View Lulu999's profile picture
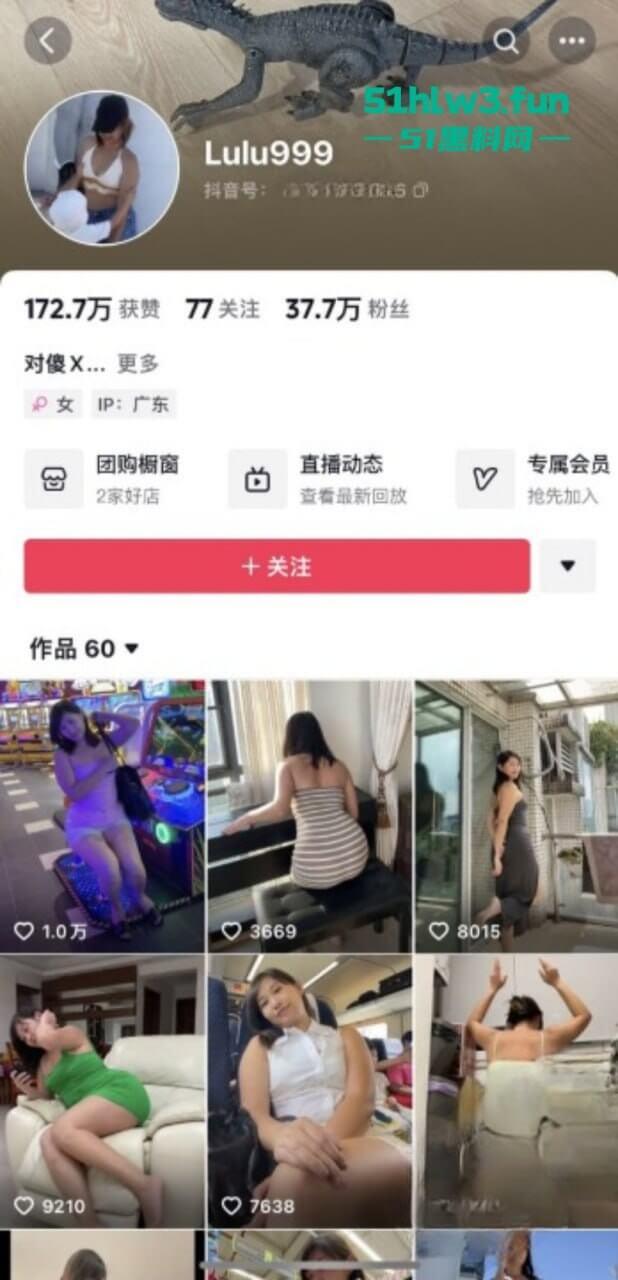This screenshot has height=1280, width=618. [x=101, y=168]
